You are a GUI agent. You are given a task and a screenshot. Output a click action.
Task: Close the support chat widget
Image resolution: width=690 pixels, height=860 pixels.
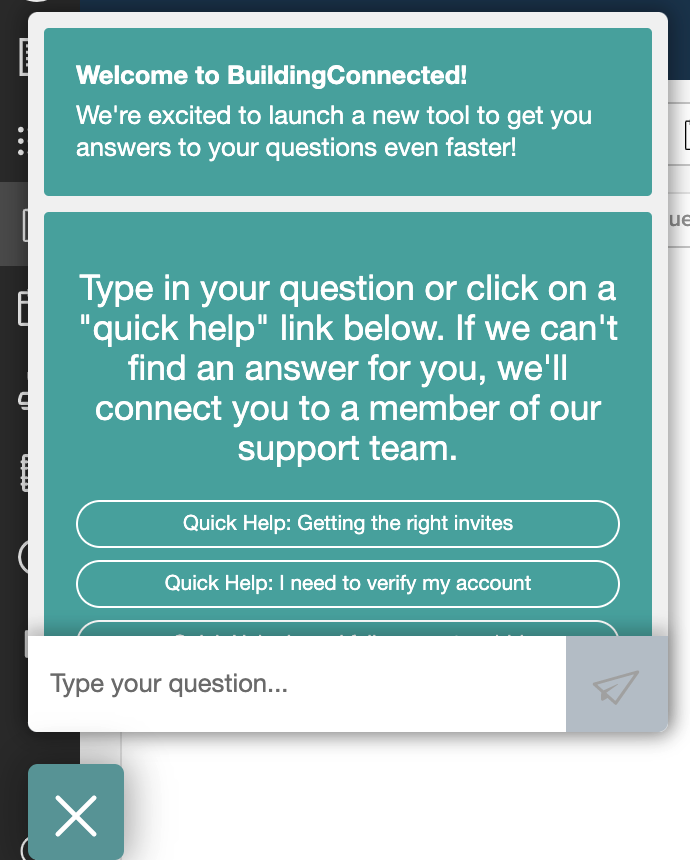76,814
